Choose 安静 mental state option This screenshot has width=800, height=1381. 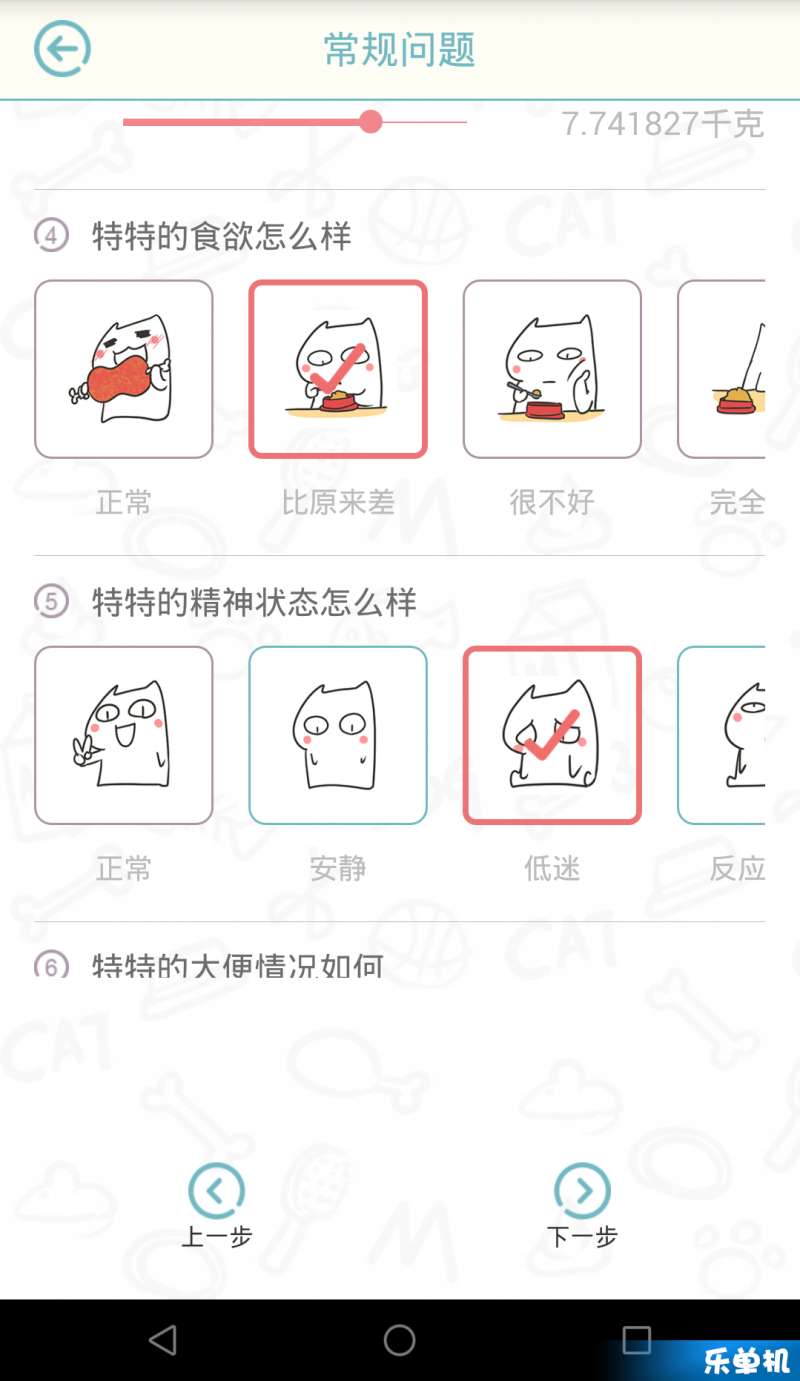pyautogui.click(x=338, y=735)
